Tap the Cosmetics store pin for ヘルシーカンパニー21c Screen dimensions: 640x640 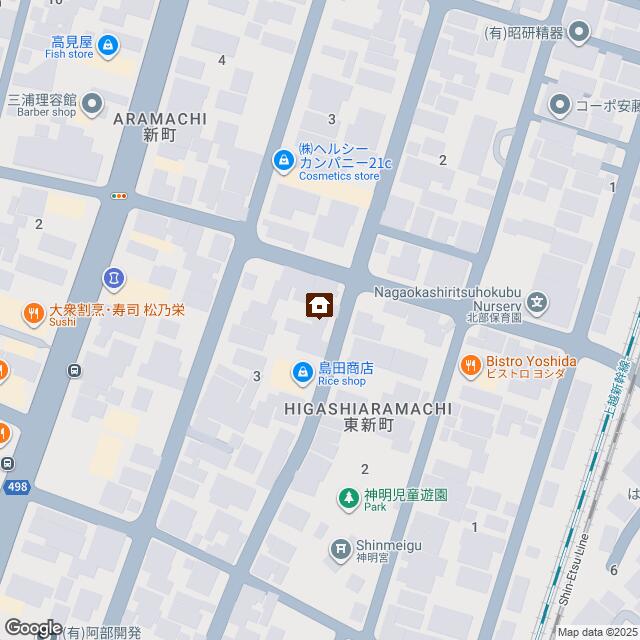(285, 159)
